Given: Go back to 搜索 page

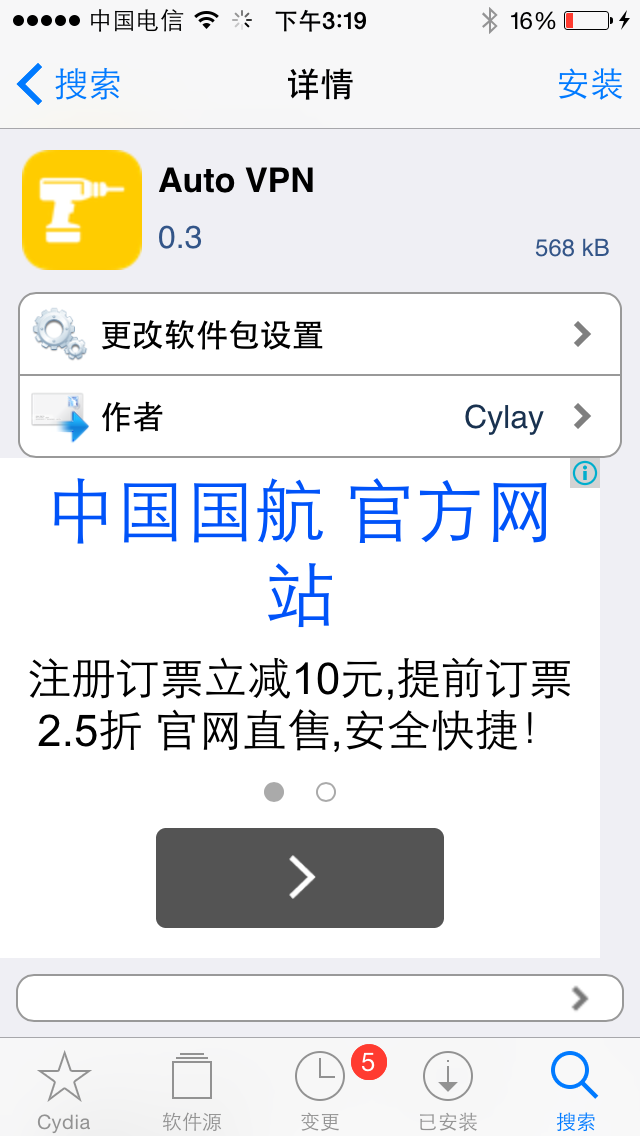Looking at the screenshot, I should 70,85.
